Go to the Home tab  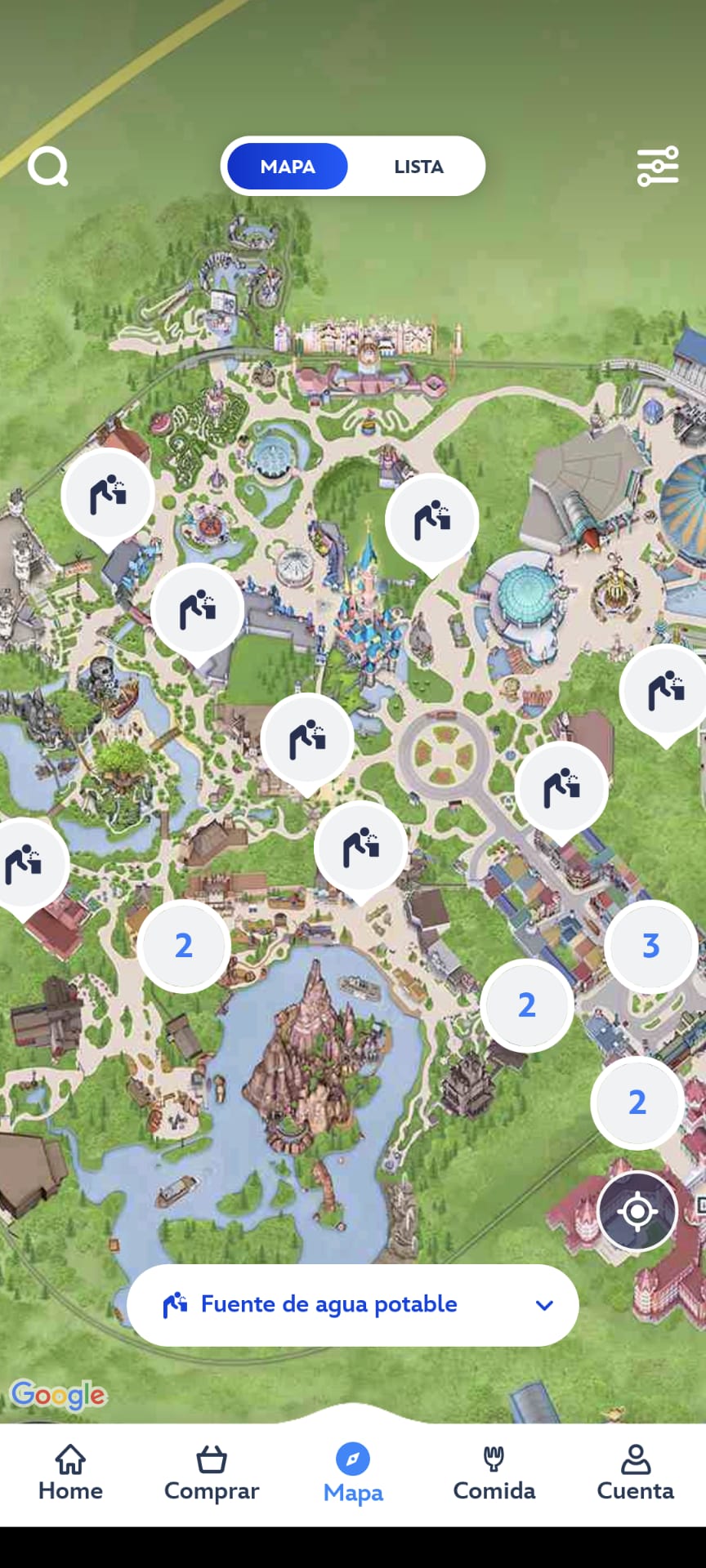[70, 1474]
